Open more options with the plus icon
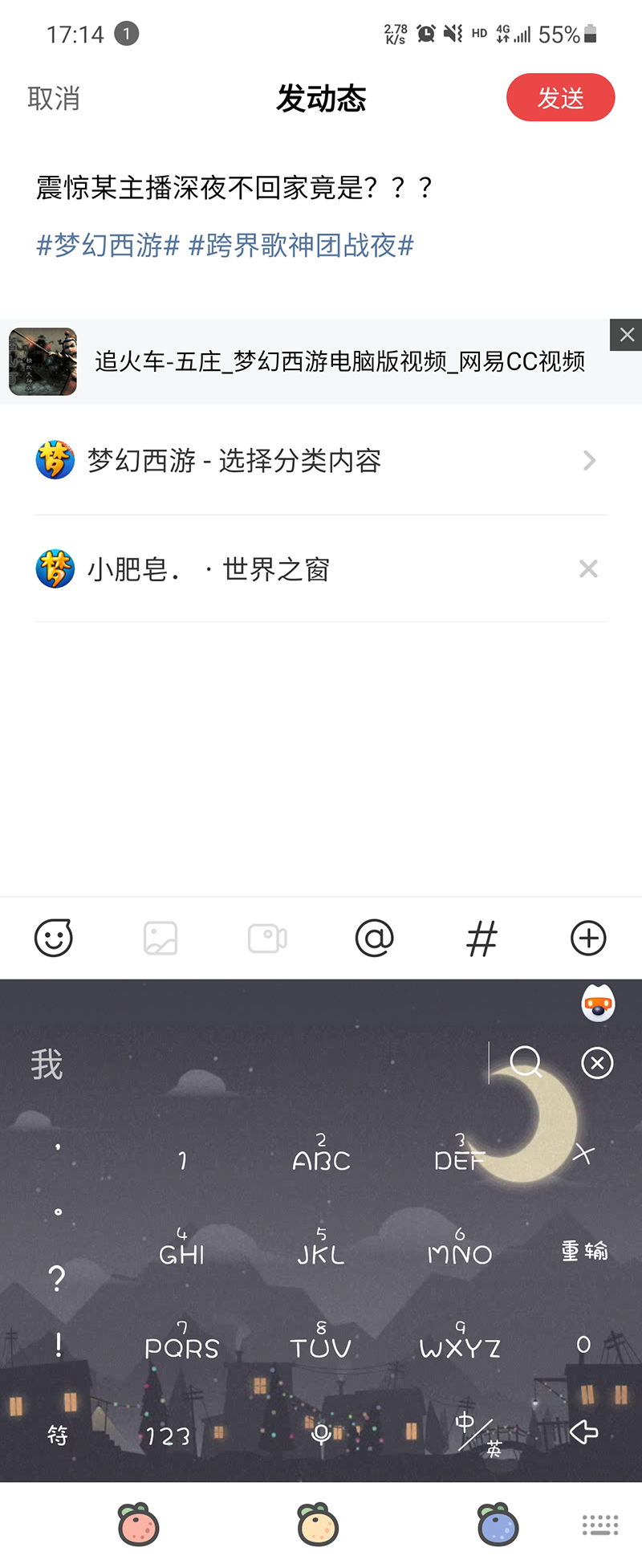Screen dimensions: 642x1568 [588, 938]
